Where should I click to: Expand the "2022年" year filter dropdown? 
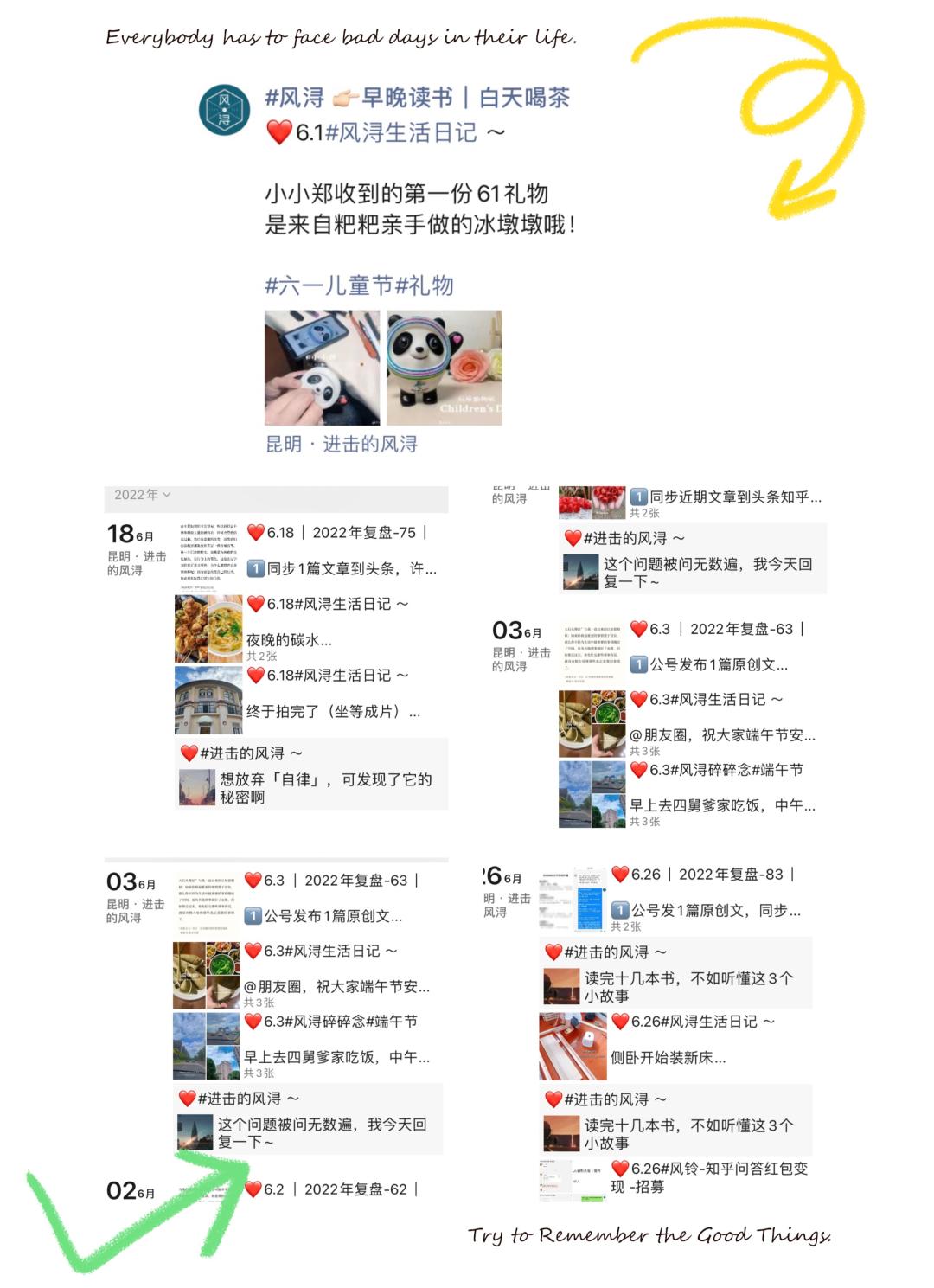[142, 496]
